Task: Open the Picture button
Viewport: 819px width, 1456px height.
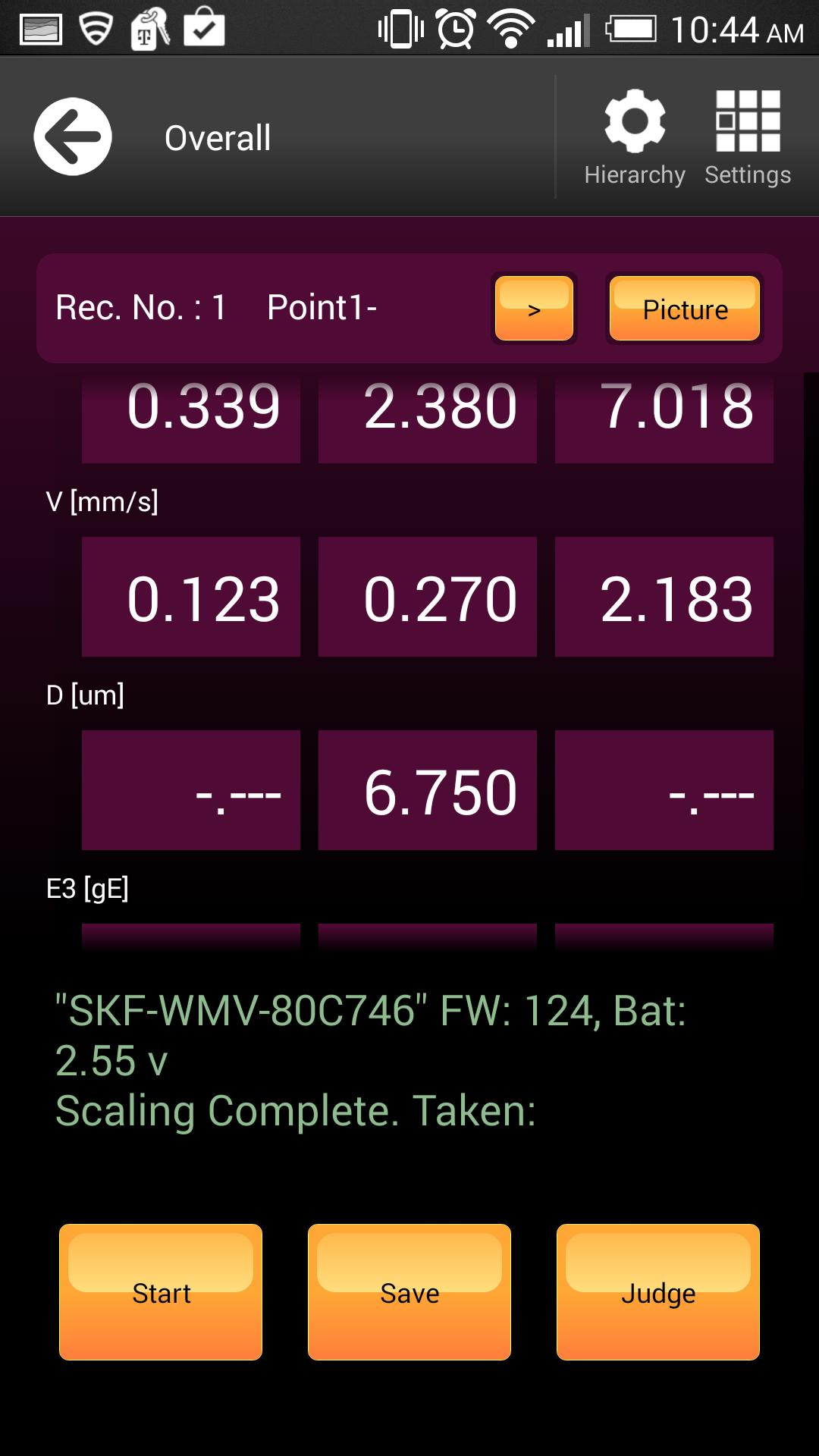Action: [x=685, y=309]
